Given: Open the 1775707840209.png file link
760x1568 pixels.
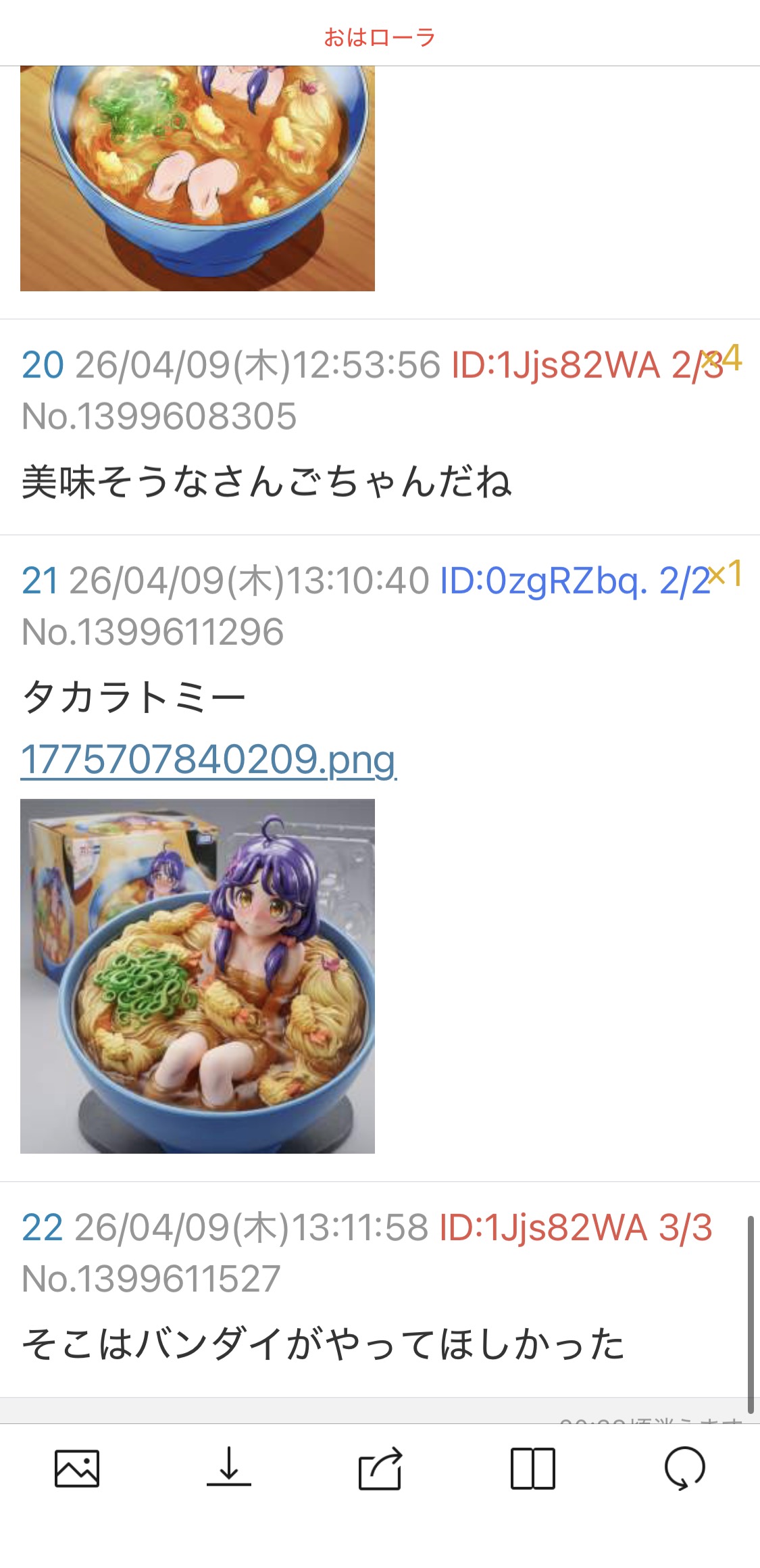Looking at the screenshot, I should (208, 760).
